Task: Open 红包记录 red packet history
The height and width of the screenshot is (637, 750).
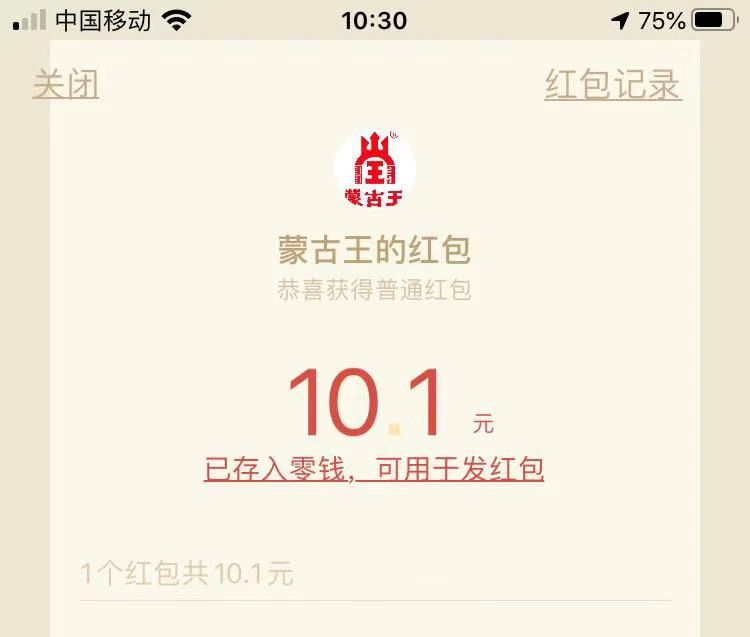Action: tap(612, 84)
